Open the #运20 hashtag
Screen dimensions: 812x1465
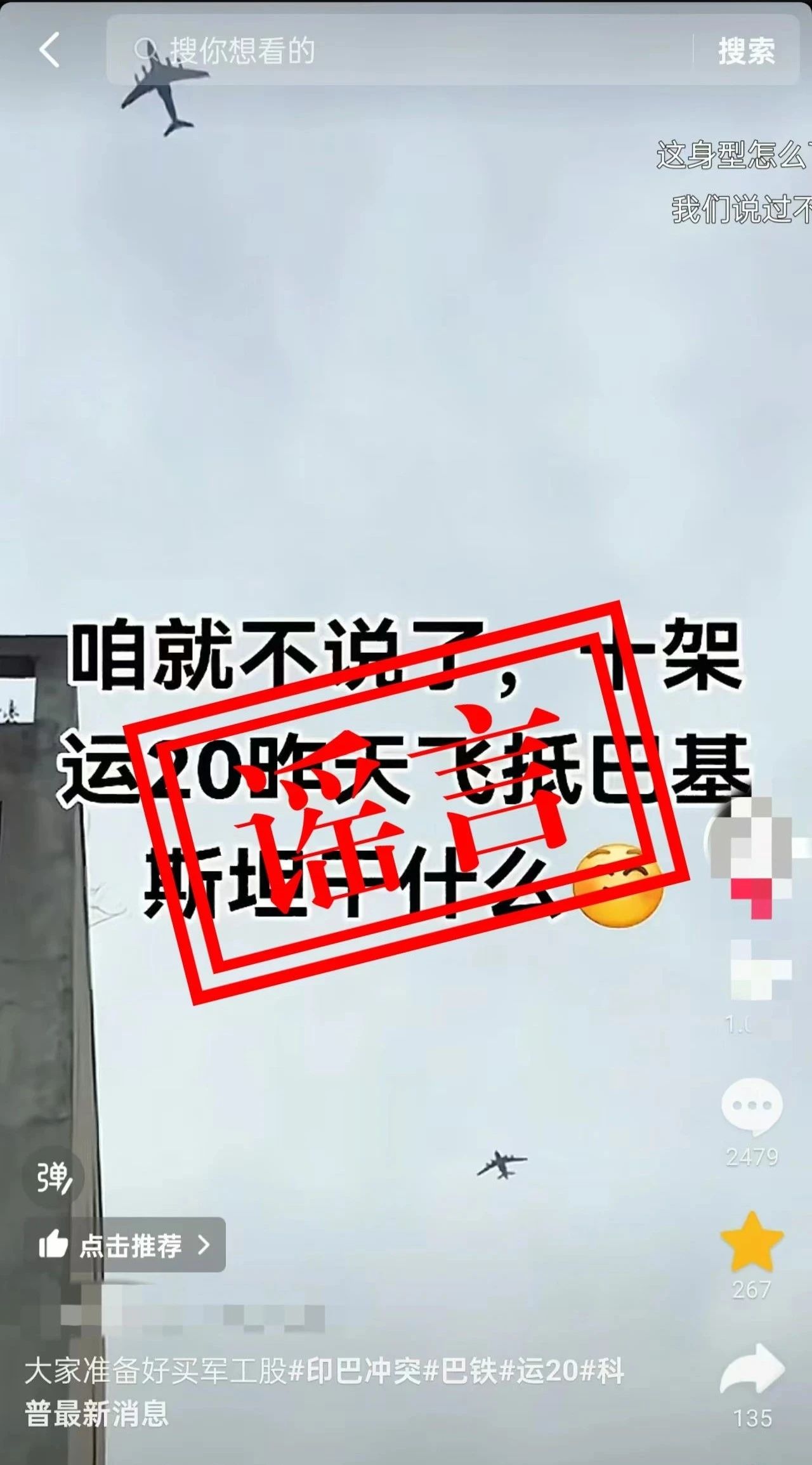click(x=539, y=1371)
